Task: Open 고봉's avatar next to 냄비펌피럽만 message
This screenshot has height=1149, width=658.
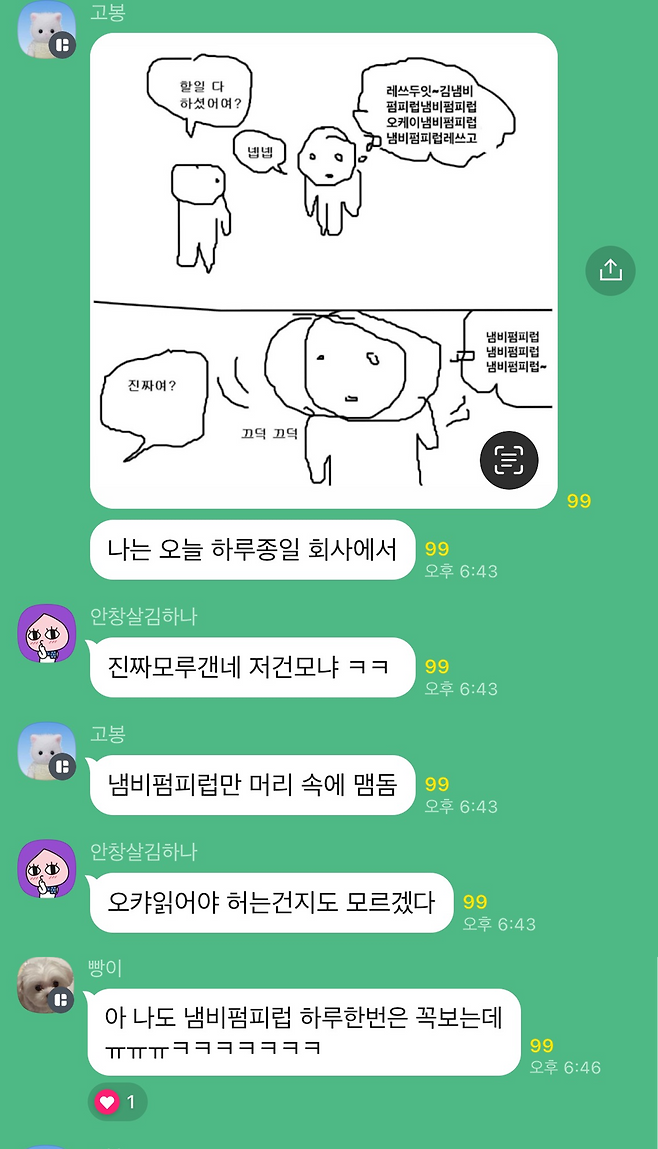Action: coord(46,750)
